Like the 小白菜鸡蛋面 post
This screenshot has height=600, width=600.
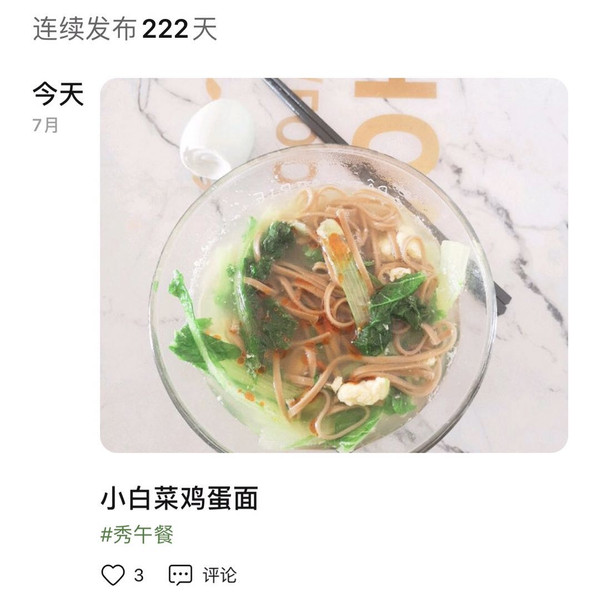[x=114, y=575]
